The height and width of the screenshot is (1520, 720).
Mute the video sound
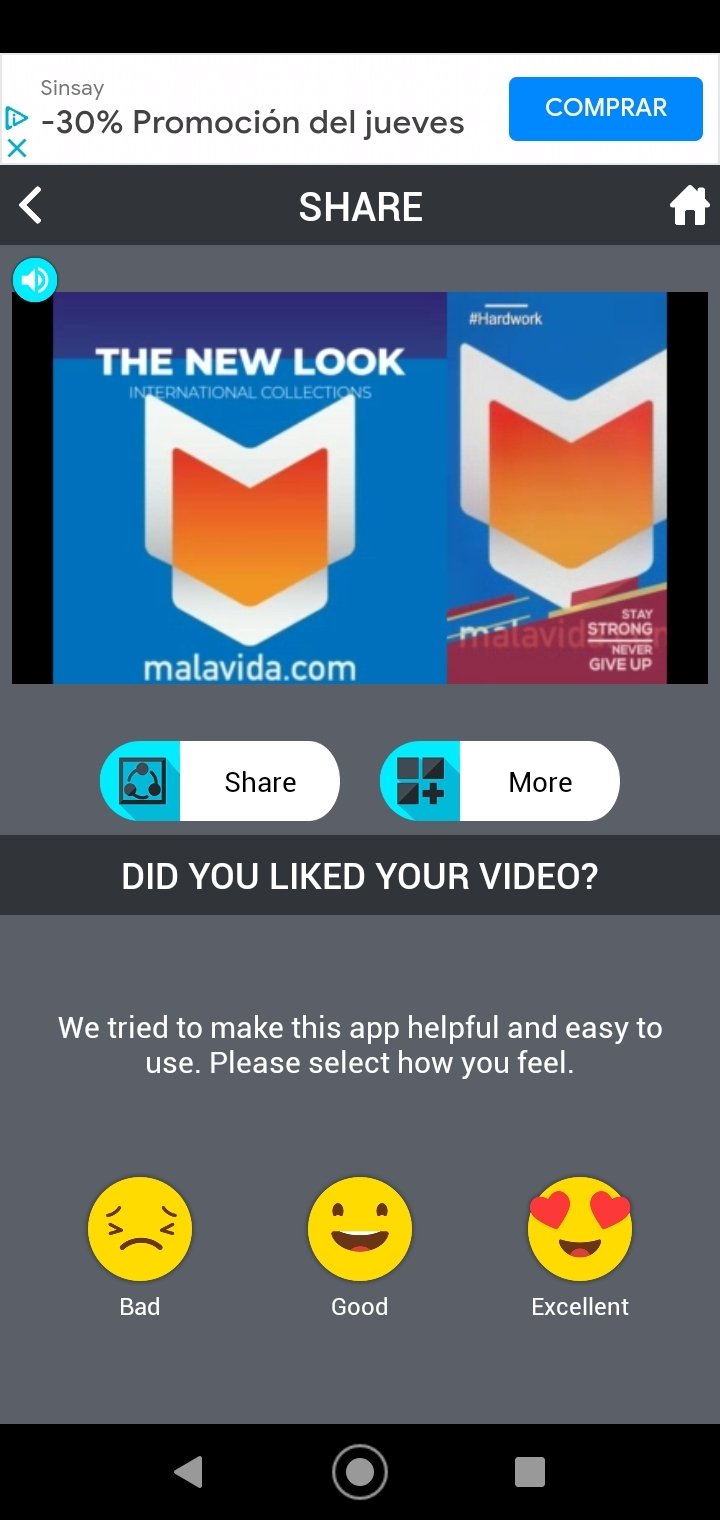point(35,280)
